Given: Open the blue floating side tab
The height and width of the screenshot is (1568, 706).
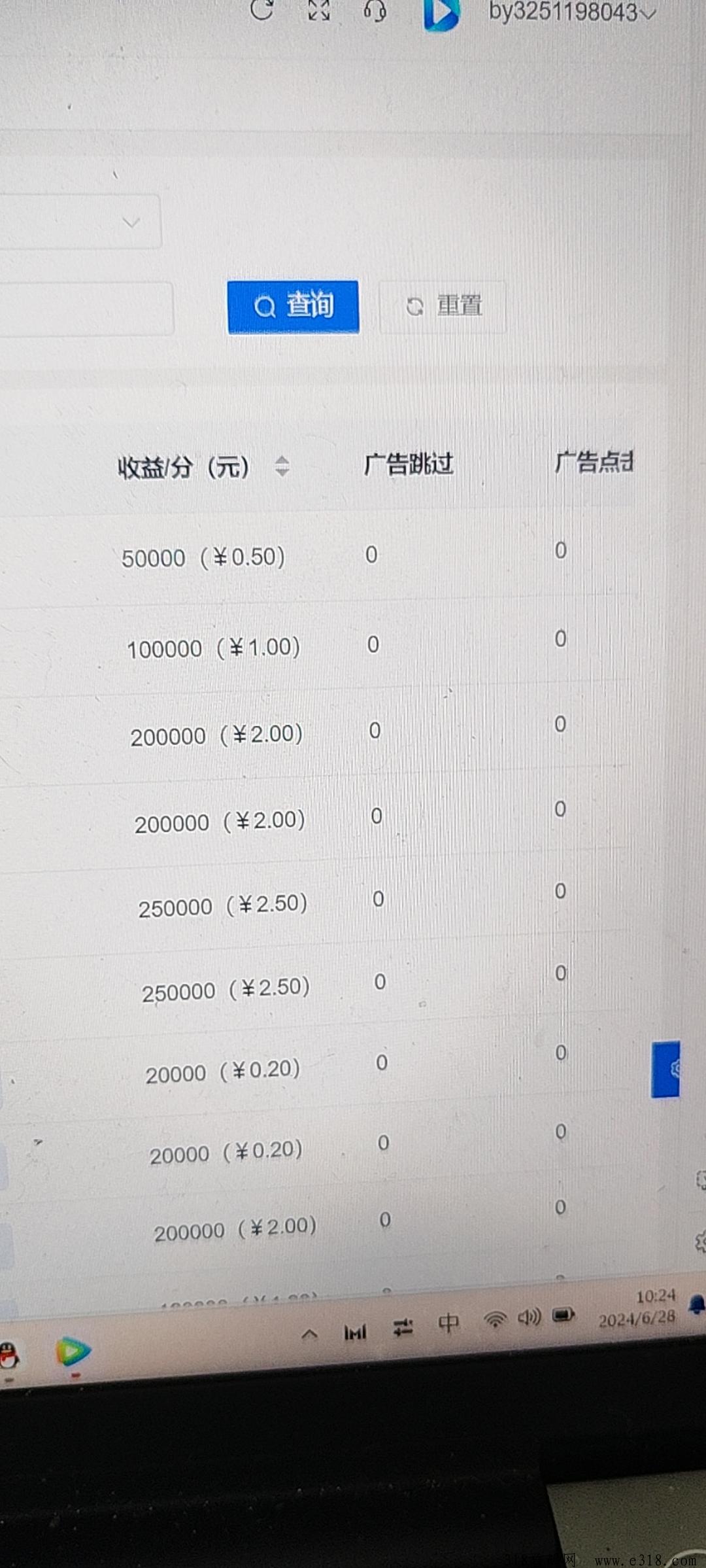Looking at the screenshot, I should [x=665, y=1070].
